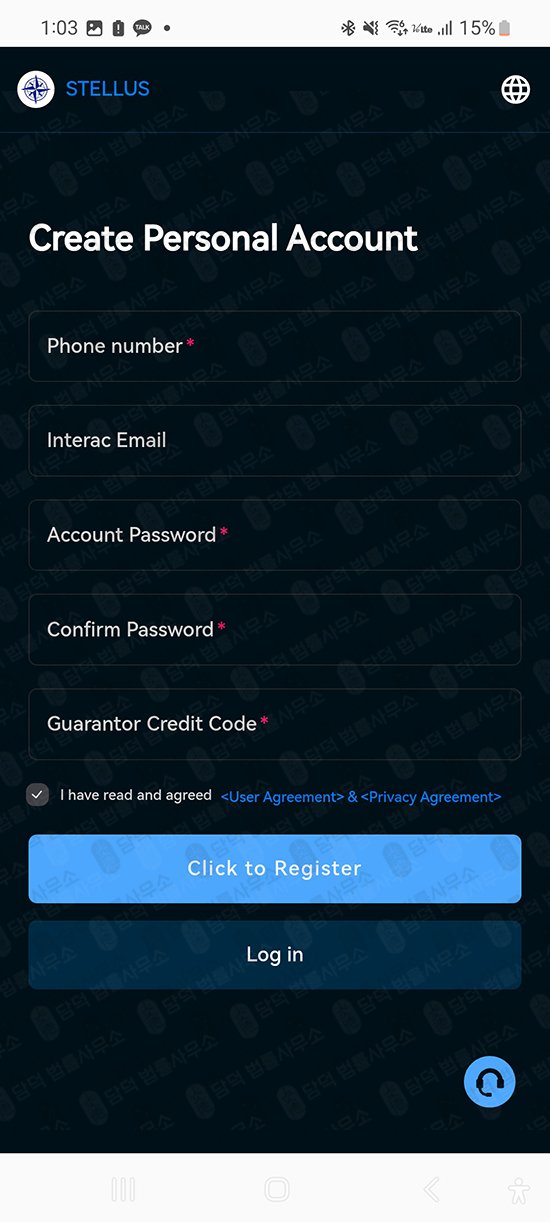Screen dimensions: 550x1222
Task: Focus the Interac Email field
Action: tap(275, 440)
